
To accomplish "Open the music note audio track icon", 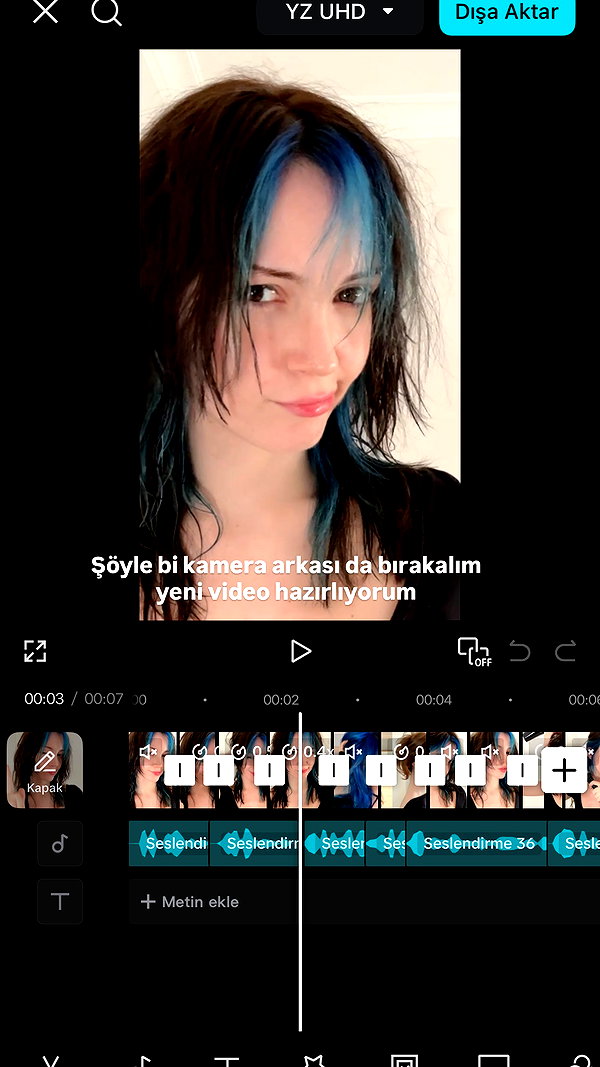I will click(60, 843).
